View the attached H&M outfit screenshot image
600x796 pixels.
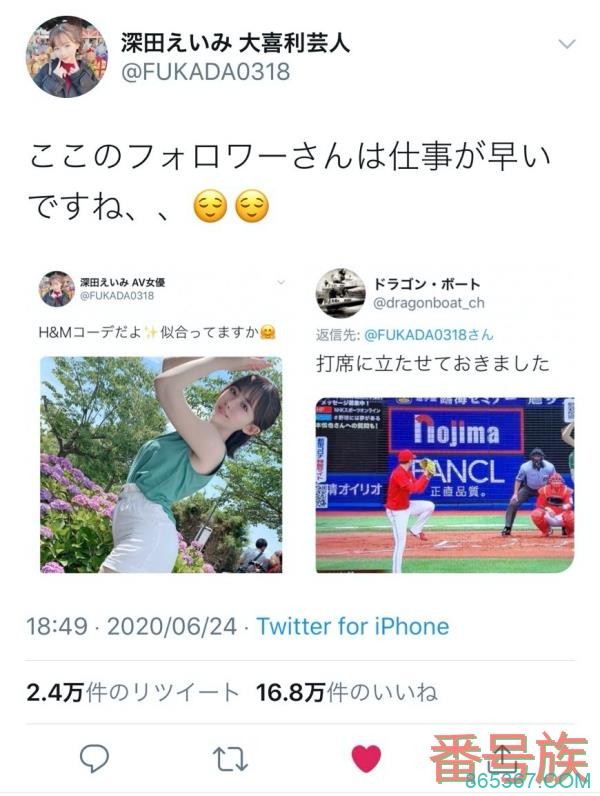161,420
